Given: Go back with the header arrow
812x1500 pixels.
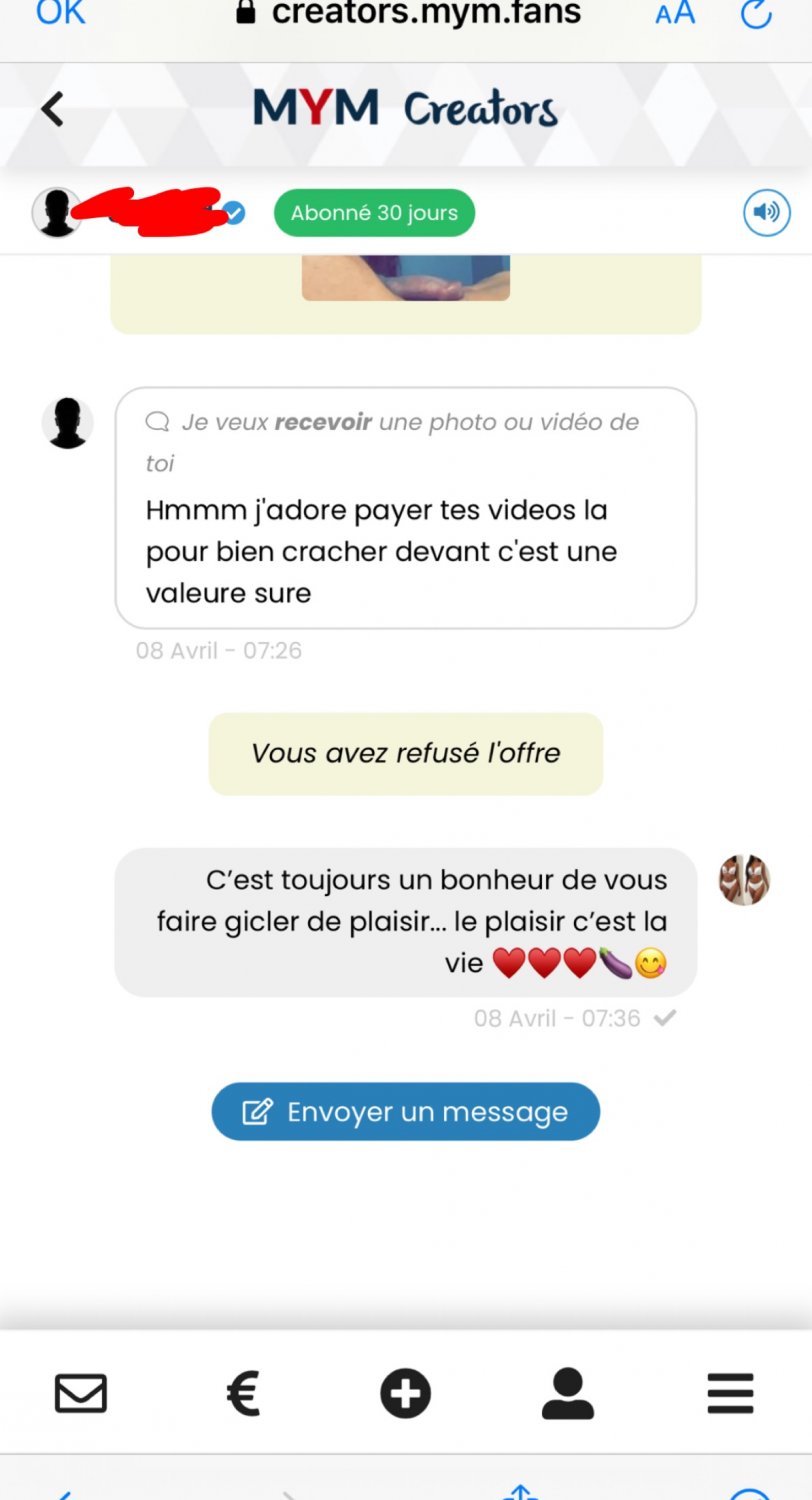Looking at the screenshot, I should pos(52,109).
